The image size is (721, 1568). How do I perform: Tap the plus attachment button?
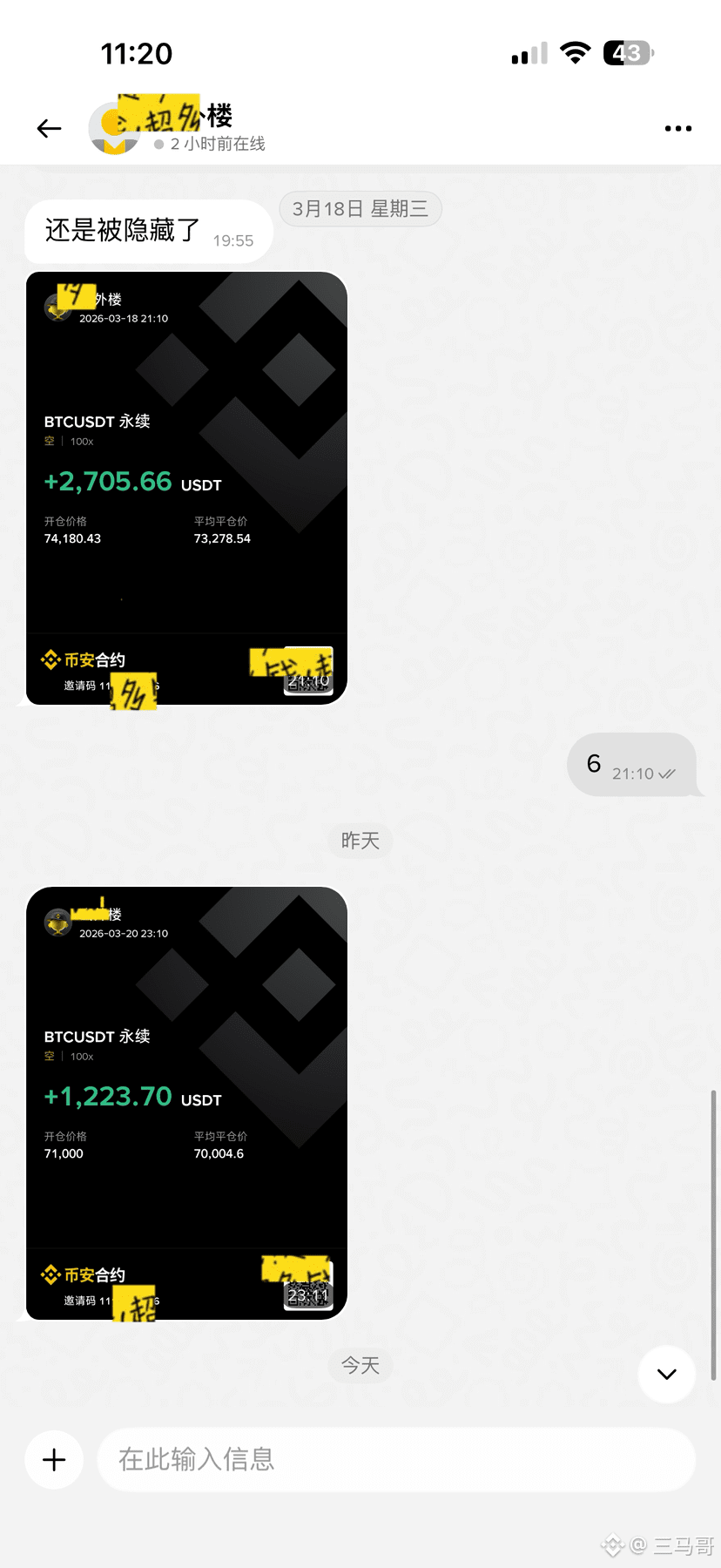pos(54,1460)
